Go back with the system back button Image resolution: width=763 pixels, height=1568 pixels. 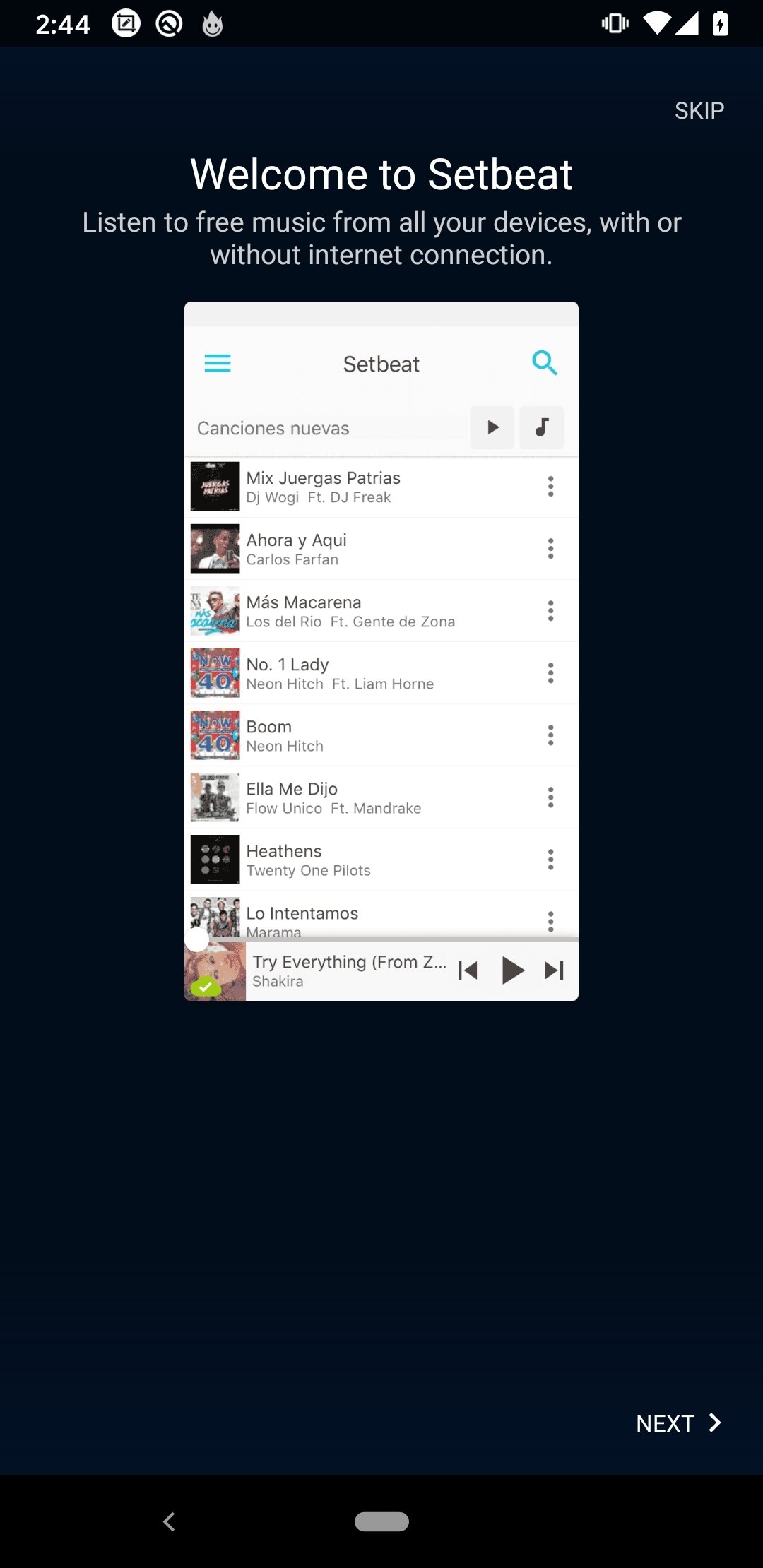tap(169, 1521)
